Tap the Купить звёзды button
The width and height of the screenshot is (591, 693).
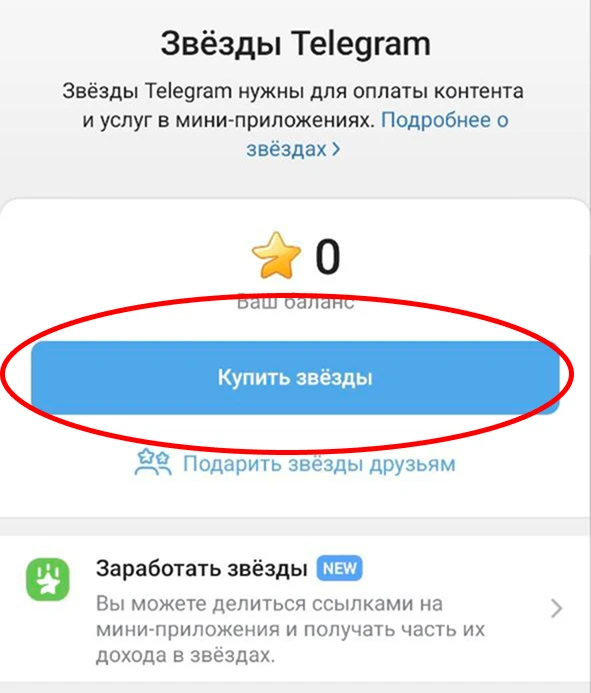pos(295,377)
